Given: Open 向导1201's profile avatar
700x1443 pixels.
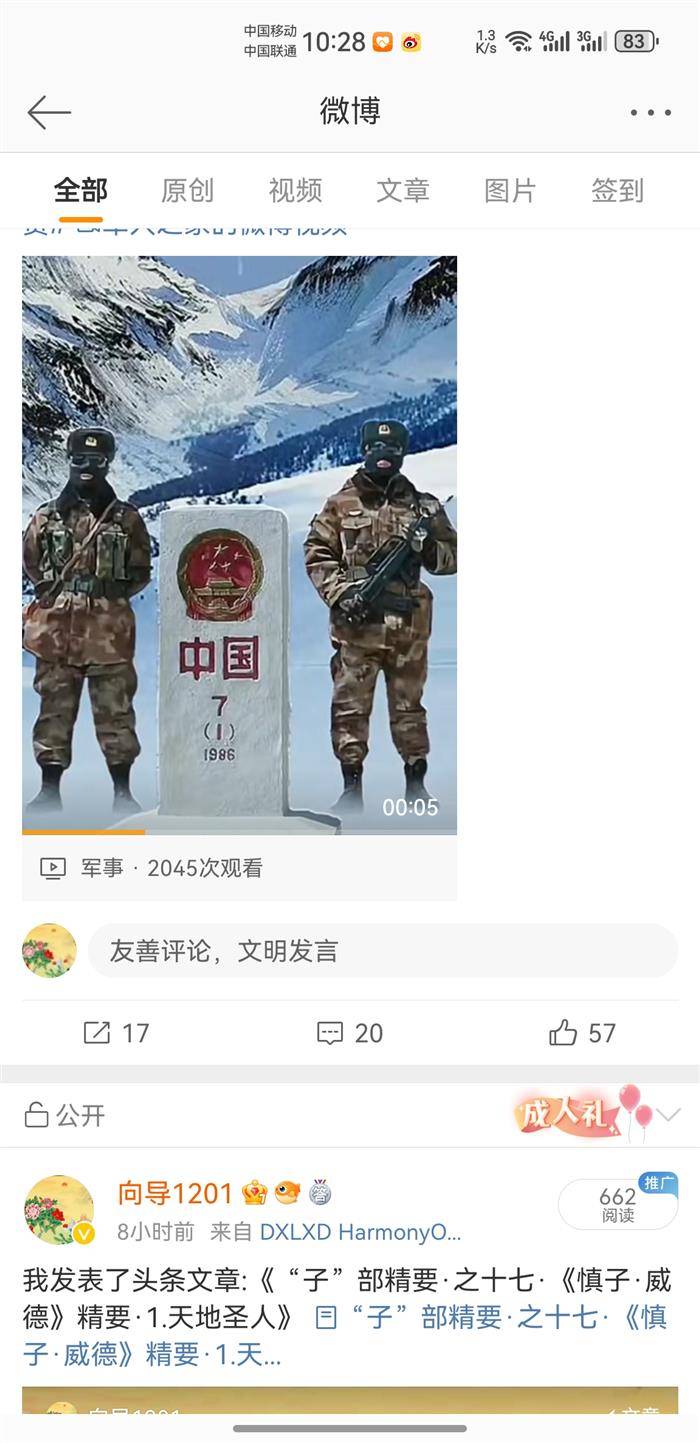Looking at the screenshot, I should tap(59, 1210).
